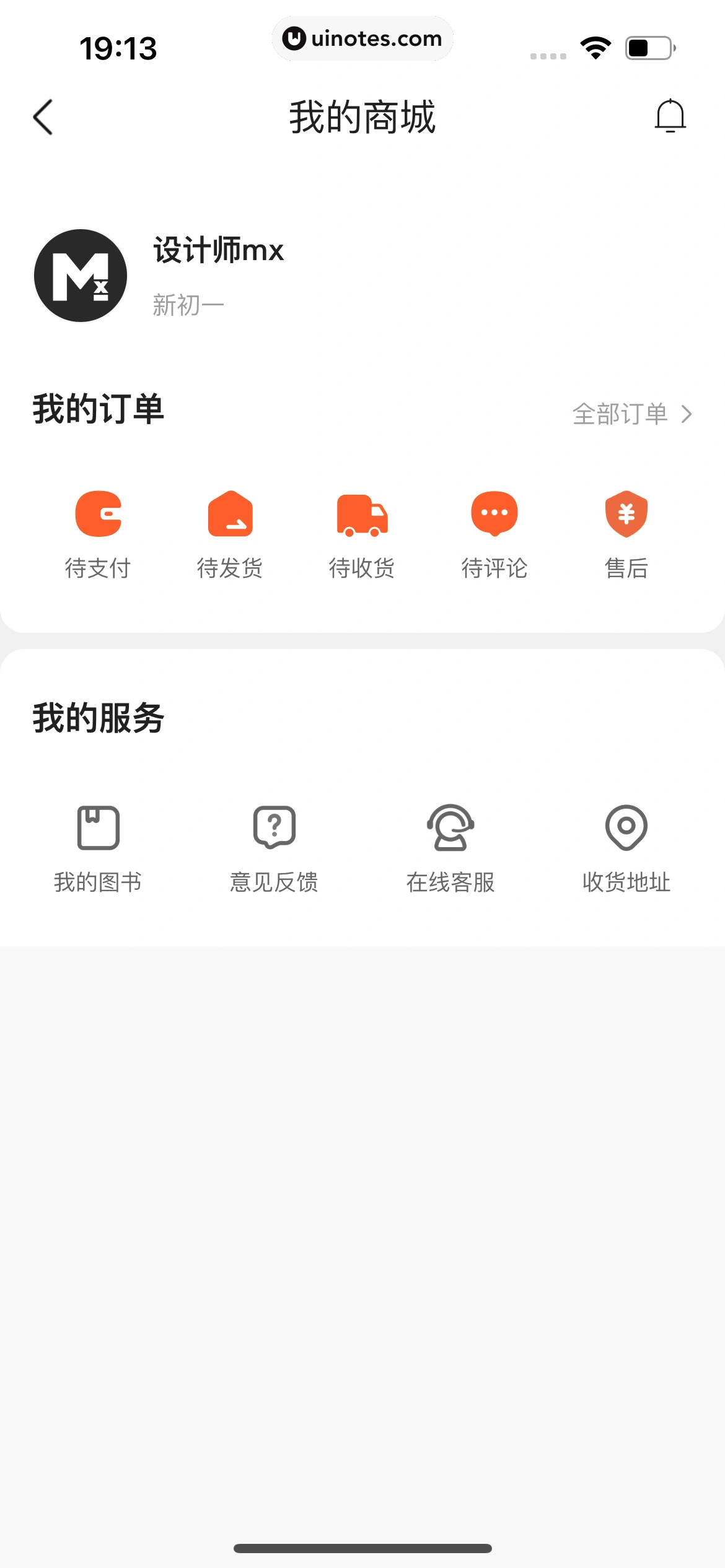Open 意见反馈 feedback page

[x=274, y=847]
